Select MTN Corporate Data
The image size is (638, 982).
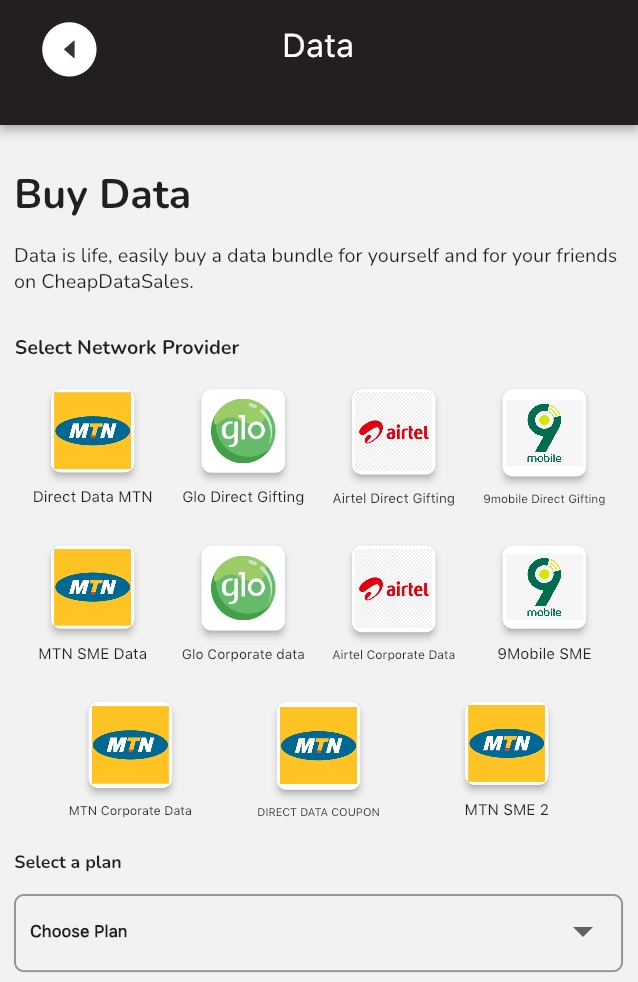130,745
